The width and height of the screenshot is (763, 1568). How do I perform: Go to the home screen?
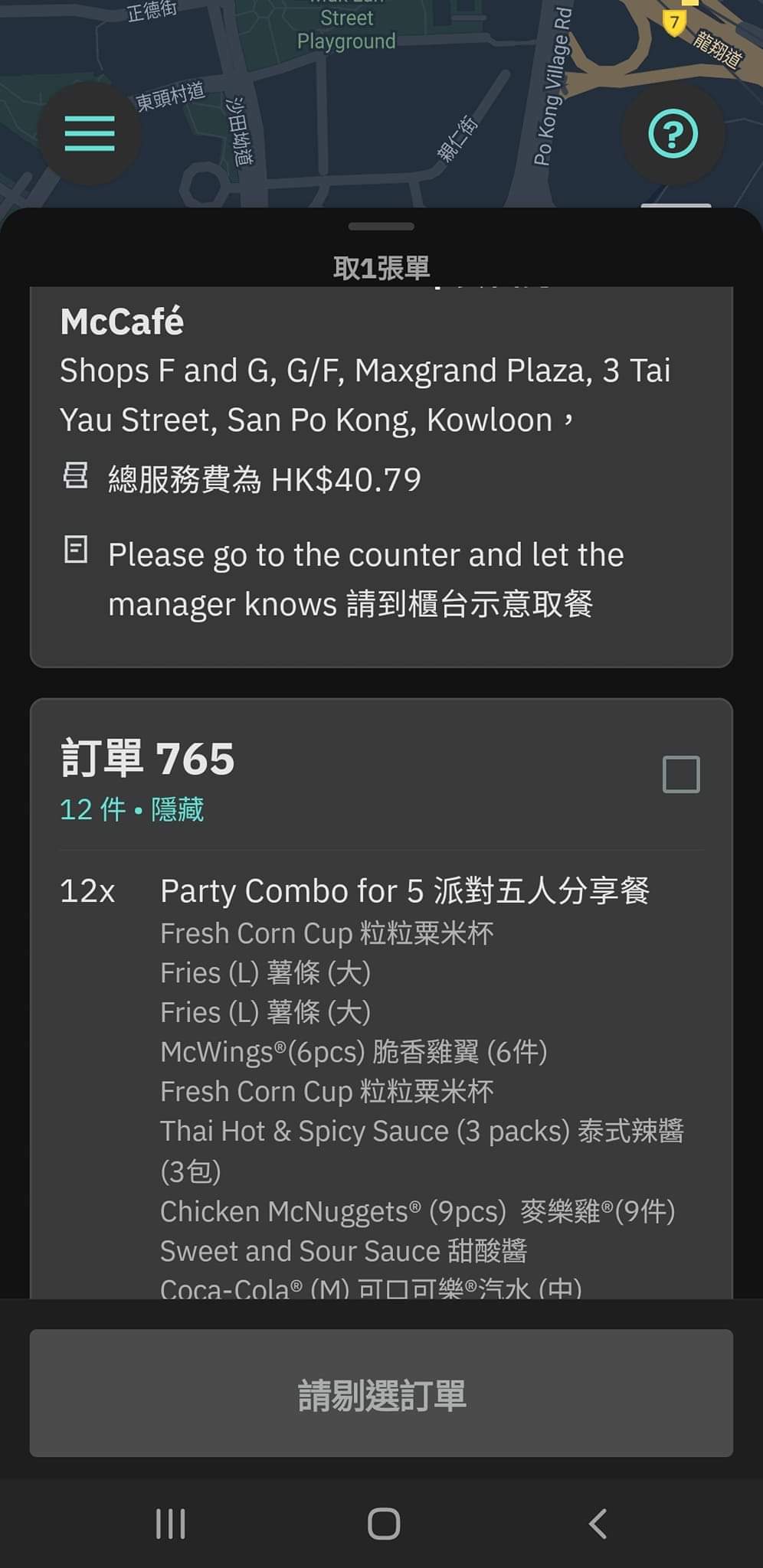coord(384,1524)
